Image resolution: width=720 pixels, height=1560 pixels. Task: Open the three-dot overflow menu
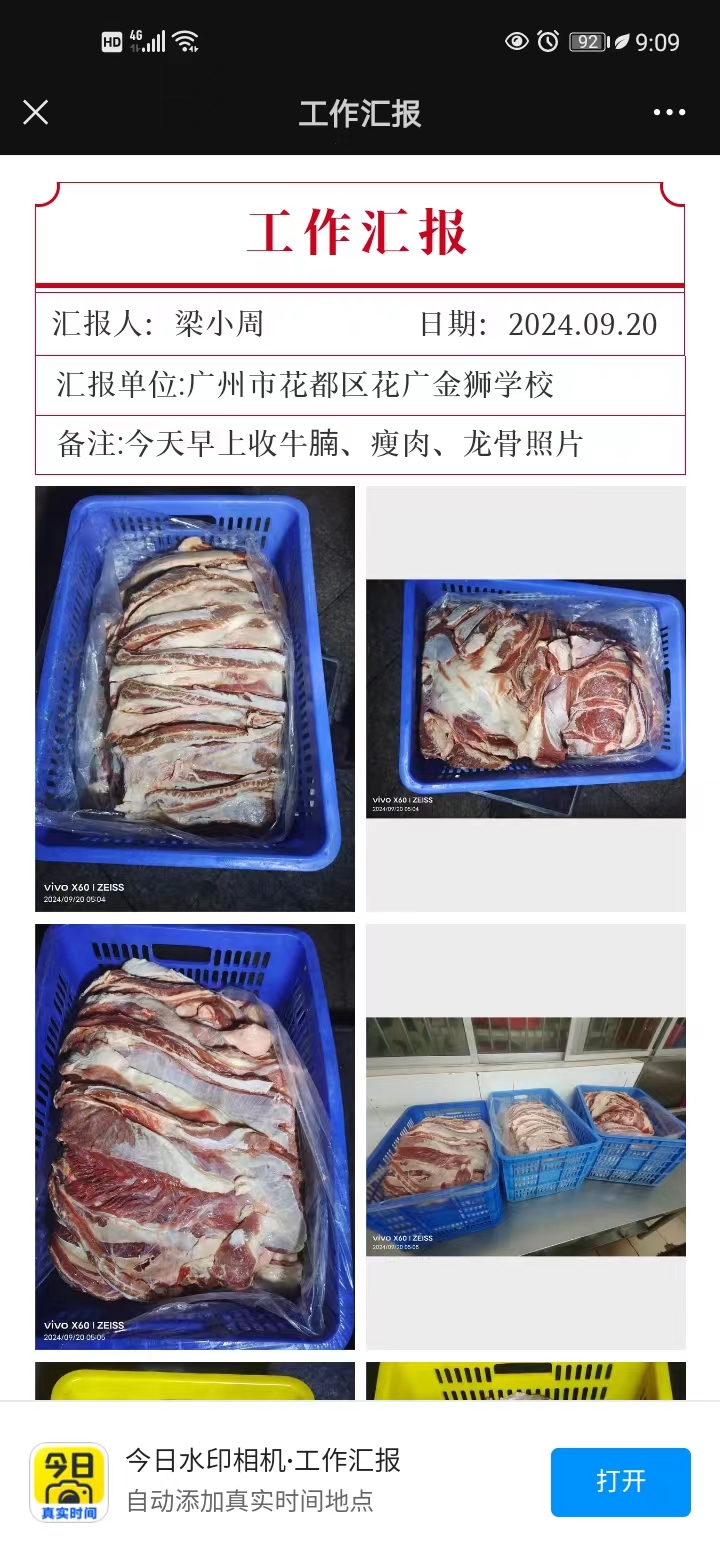click(669, 112)
